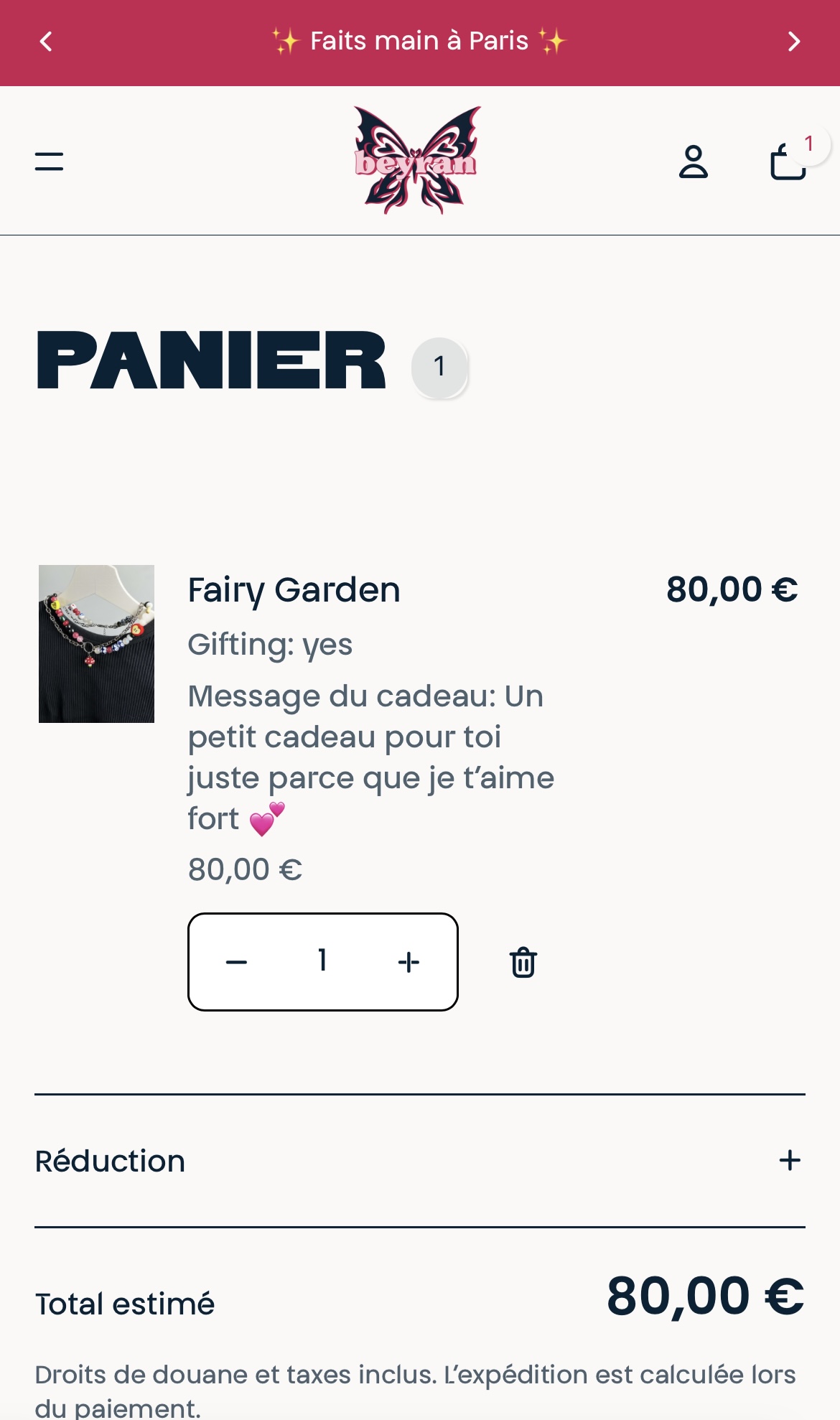840x1420 pixels.
Task: Open the hamburger menu
Action: 49,162
